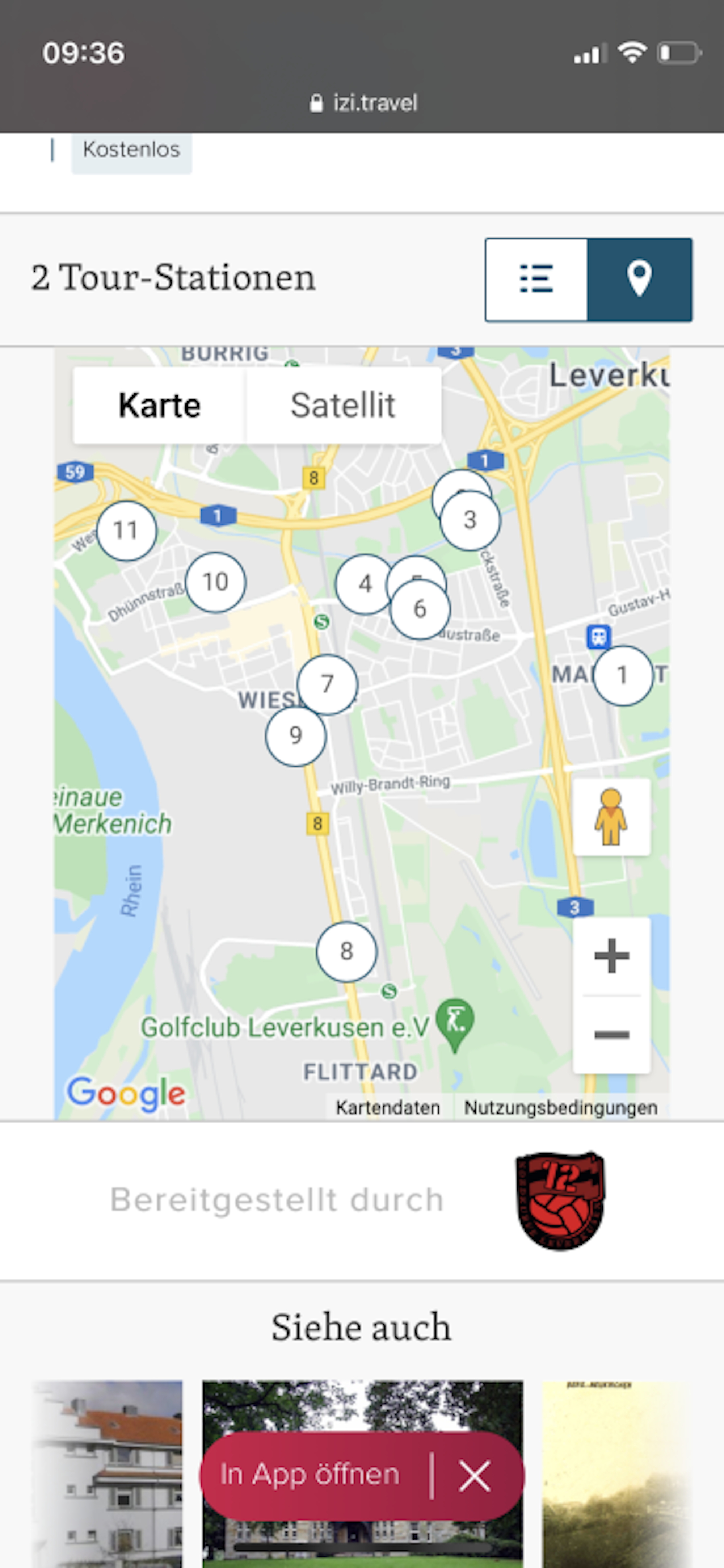This screenshot has height=1568, width=724.
Task: Open the provider's red football club logo
Action: [560, 1200]
